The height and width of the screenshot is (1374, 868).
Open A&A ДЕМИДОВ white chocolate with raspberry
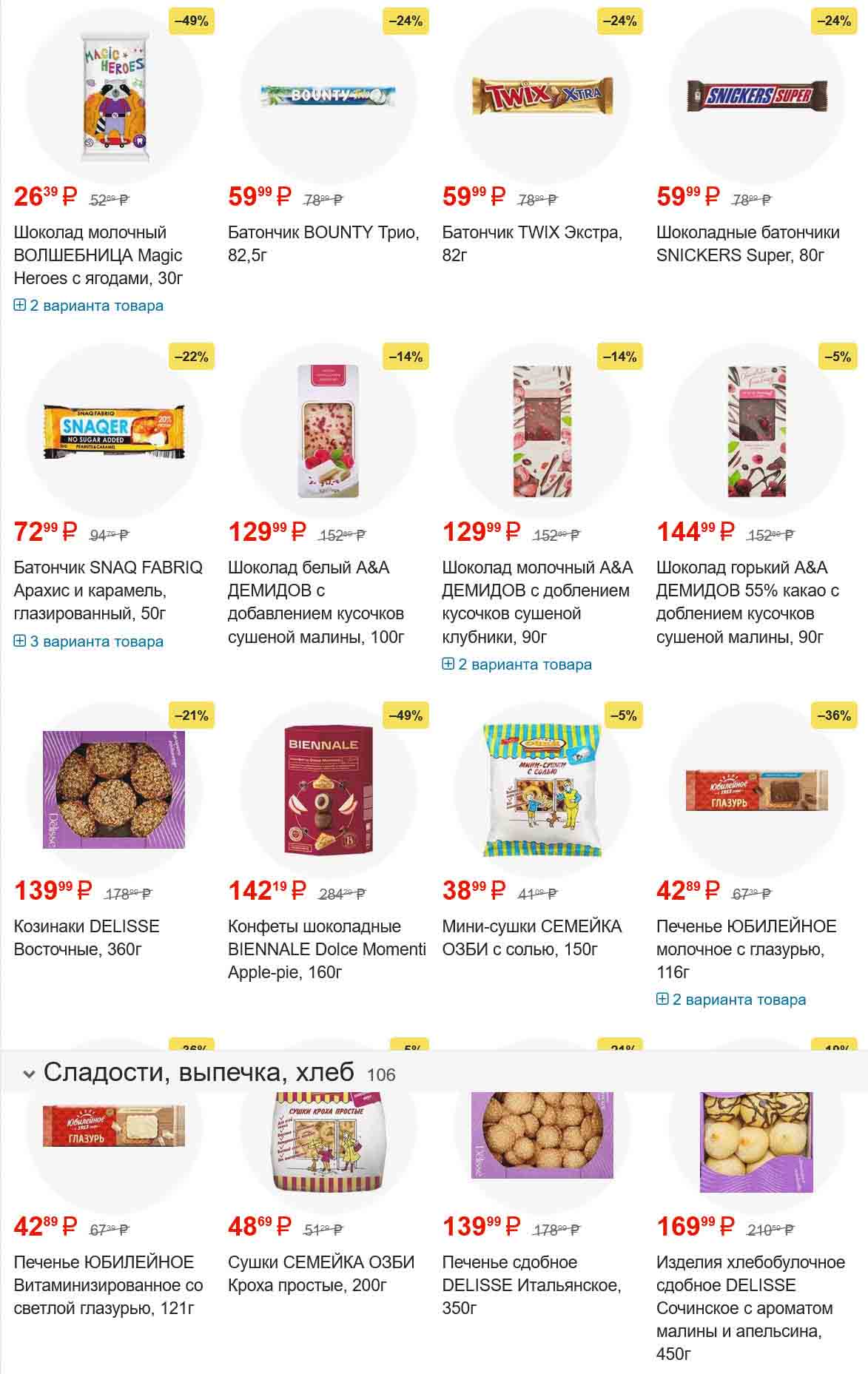pyautogui.click(x=316, y=602)
